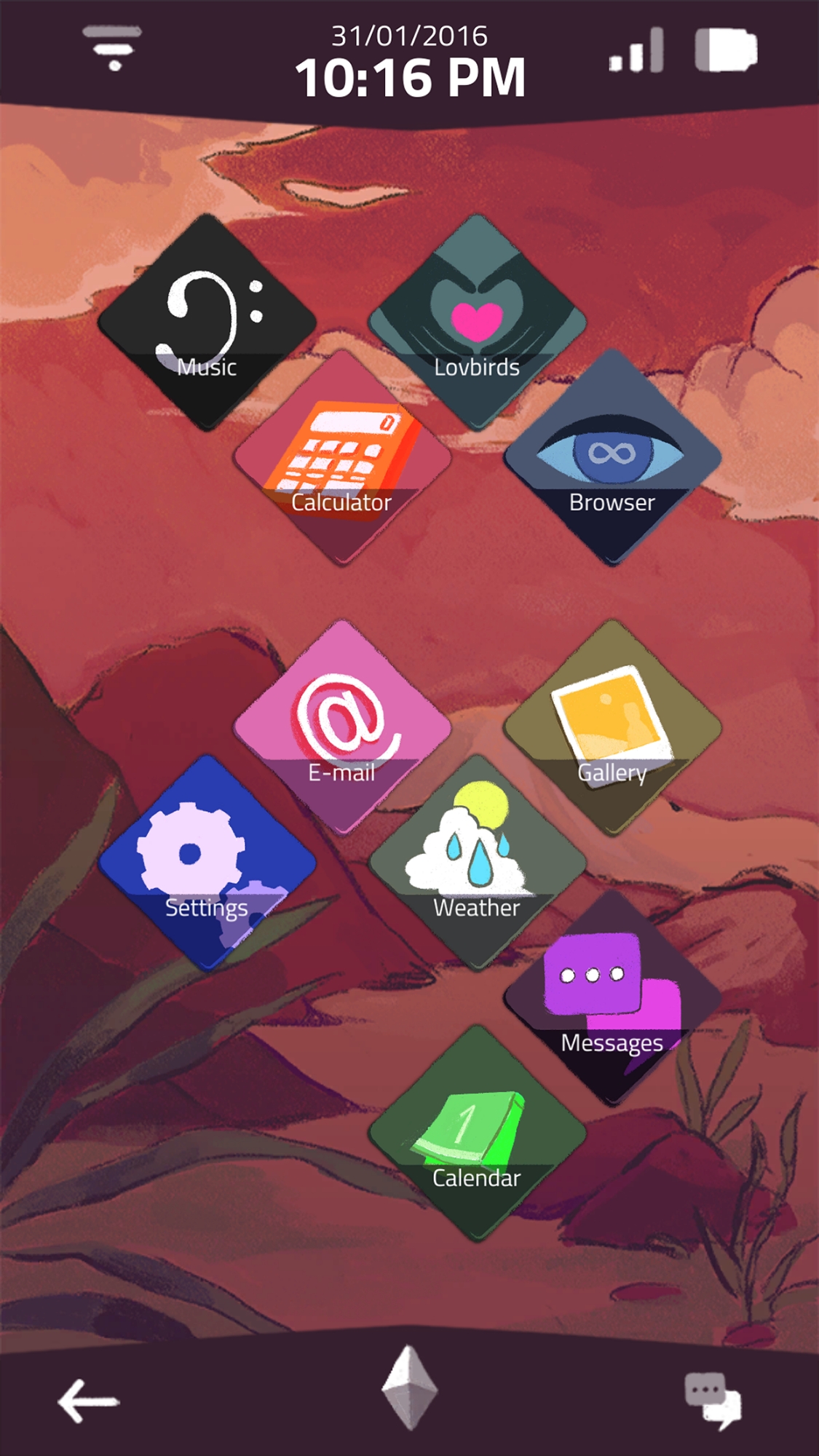The image size is (819, 1456).
Task: Open the Calculator app
Action: click(341, 456)
